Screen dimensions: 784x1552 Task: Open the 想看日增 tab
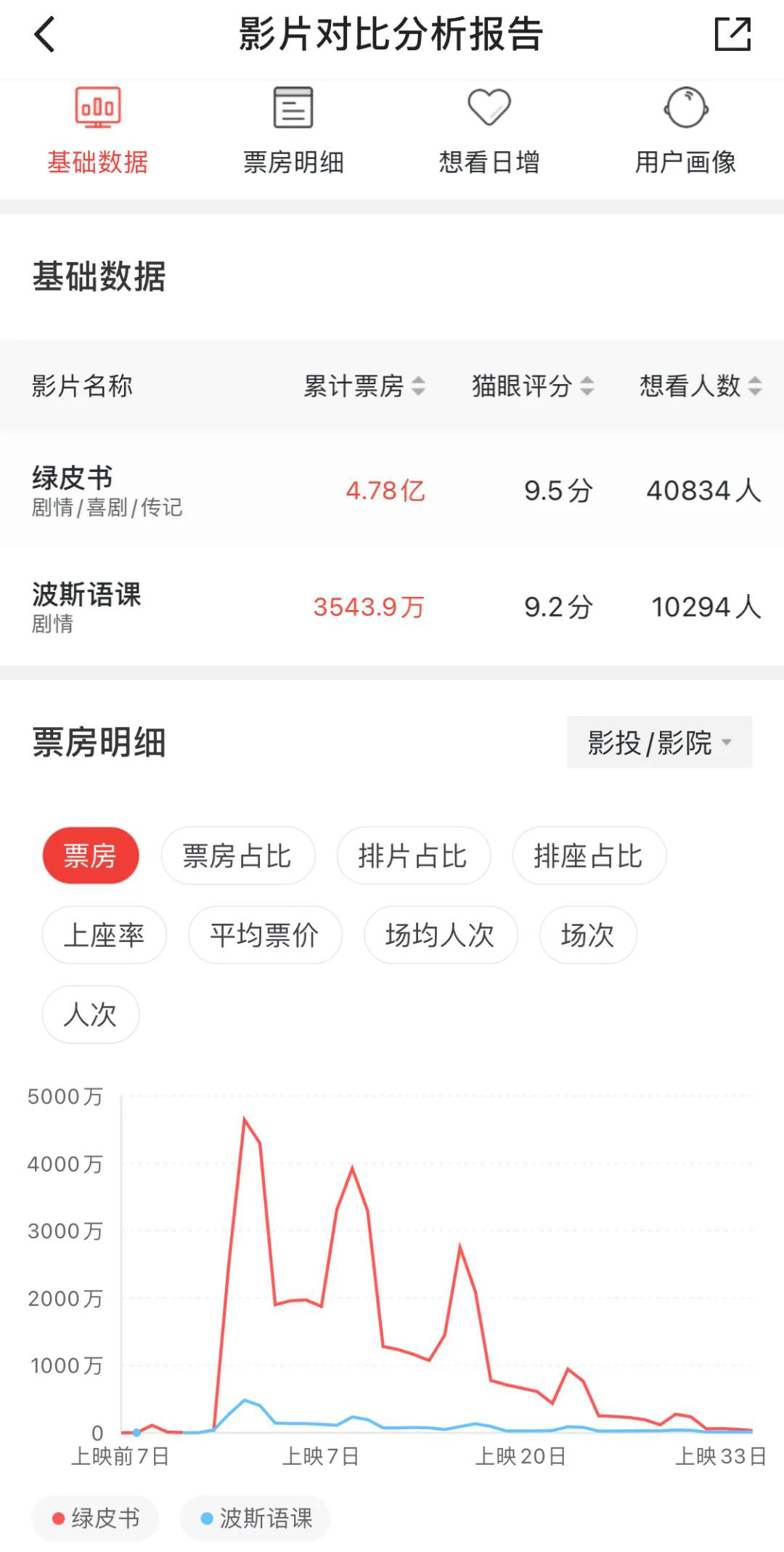coord(489,132)
